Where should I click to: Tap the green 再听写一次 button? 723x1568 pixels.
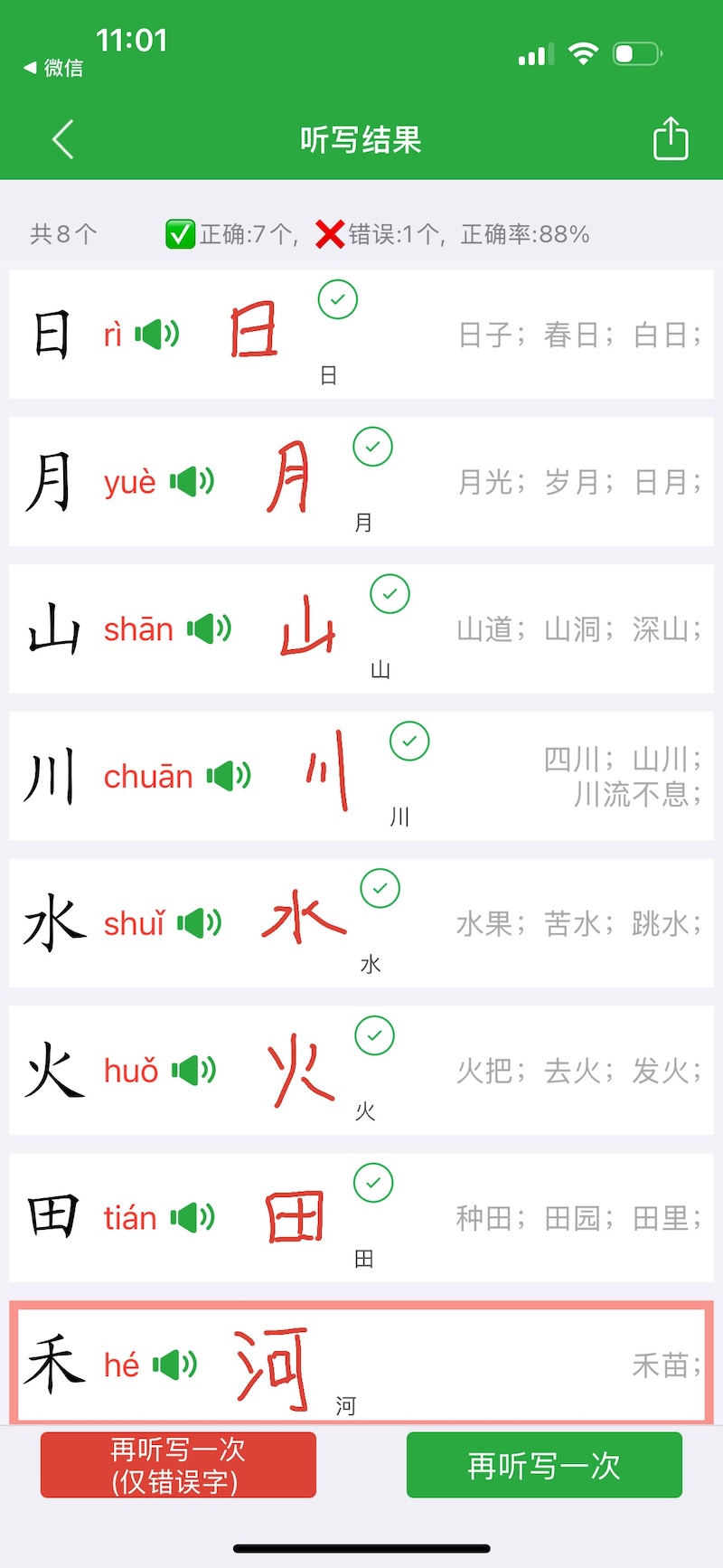pyautogui.click(x=543, y=1465)
